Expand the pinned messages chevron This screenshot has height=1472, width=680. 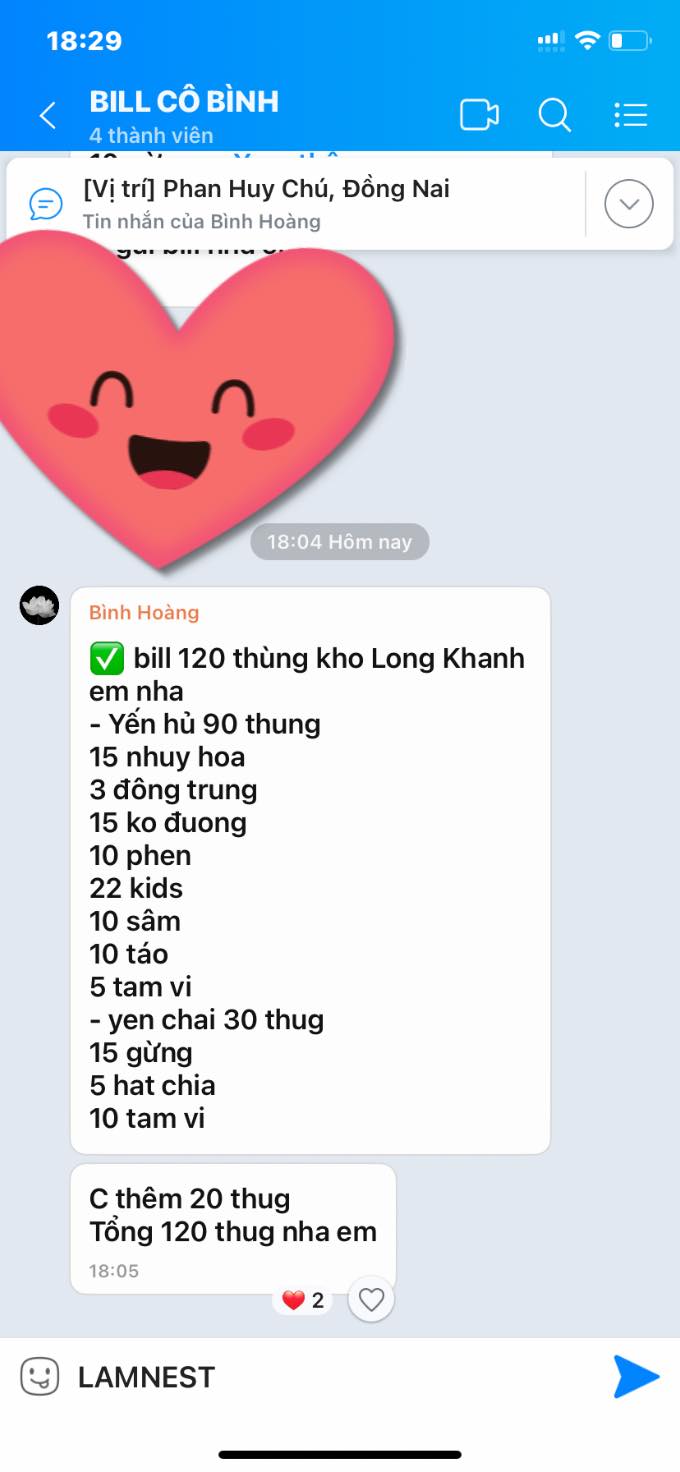[629, 204]
